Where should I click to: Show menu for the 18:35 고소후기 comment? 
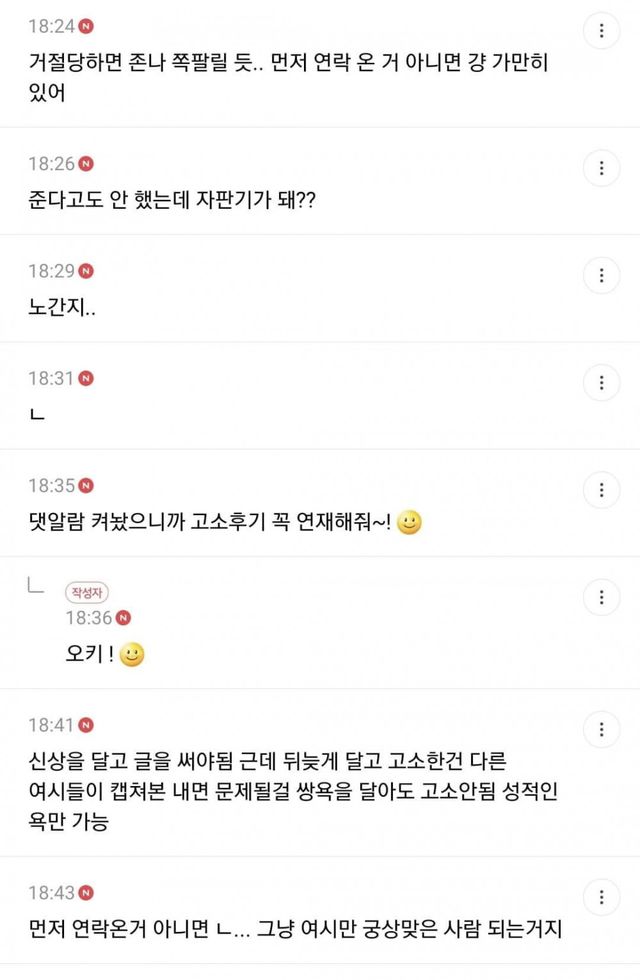(601, 490)
